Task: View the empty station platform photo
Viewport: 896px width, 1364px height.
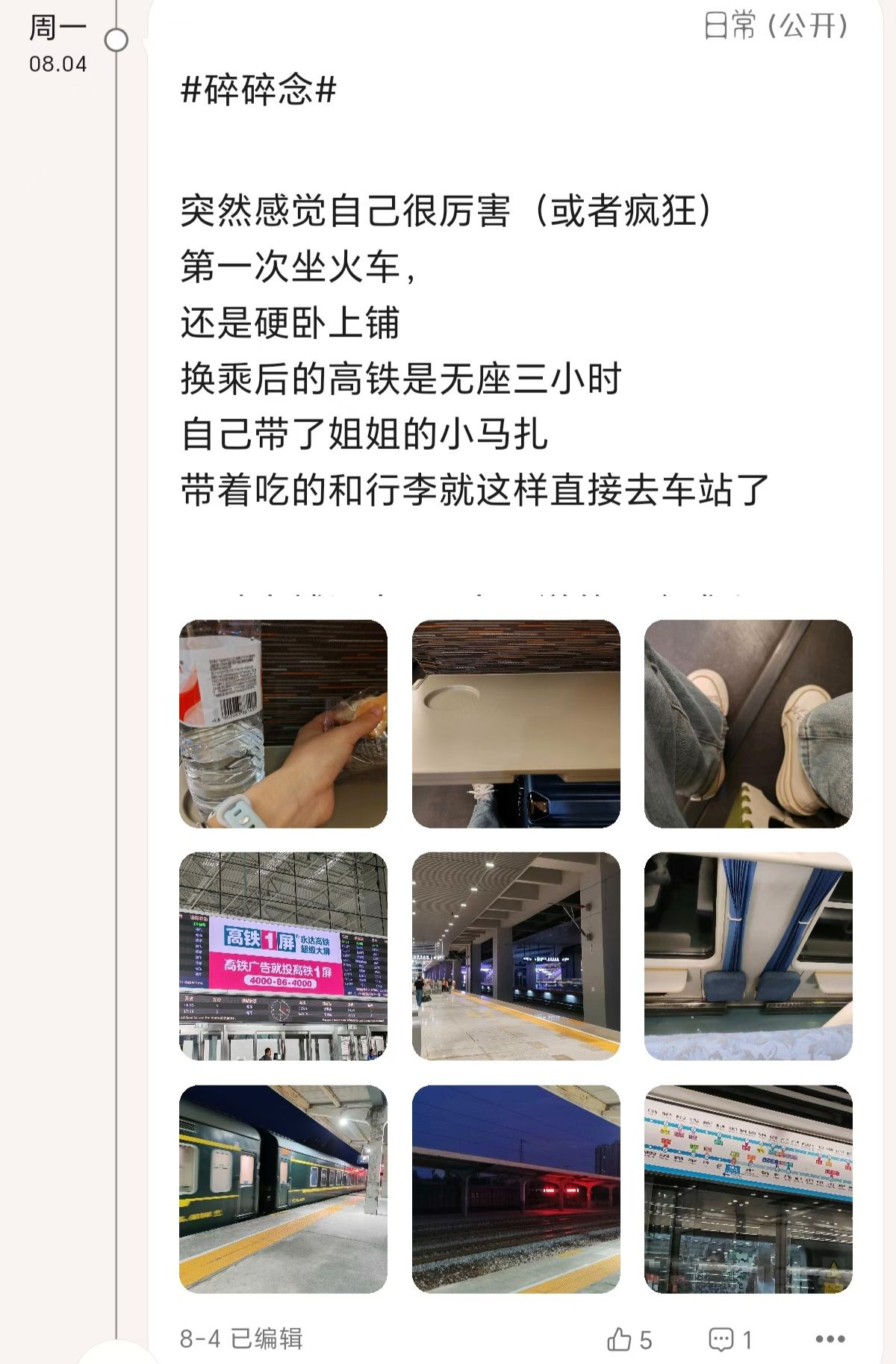Action: [516, 956]
